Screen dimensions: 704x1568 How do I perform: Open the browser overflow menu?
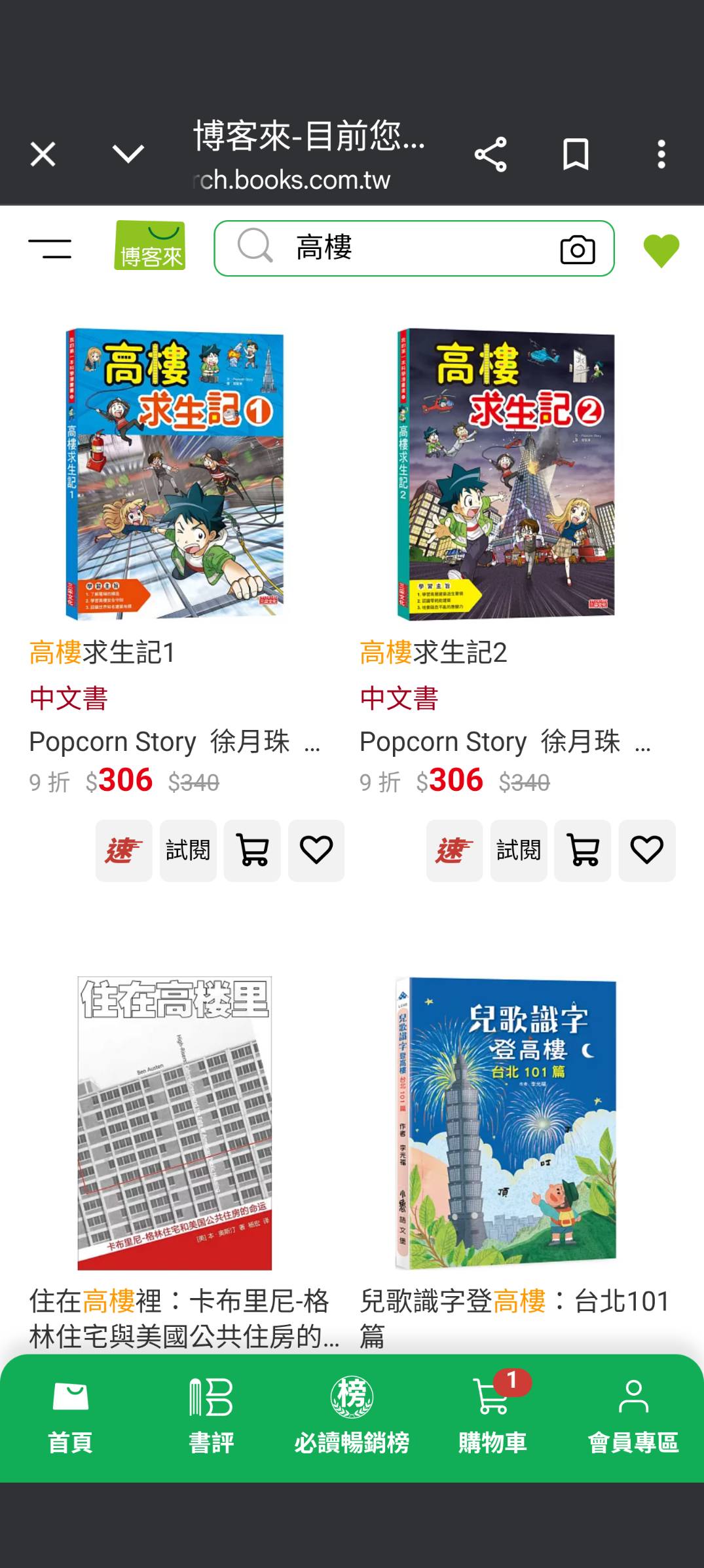(661, 155)
